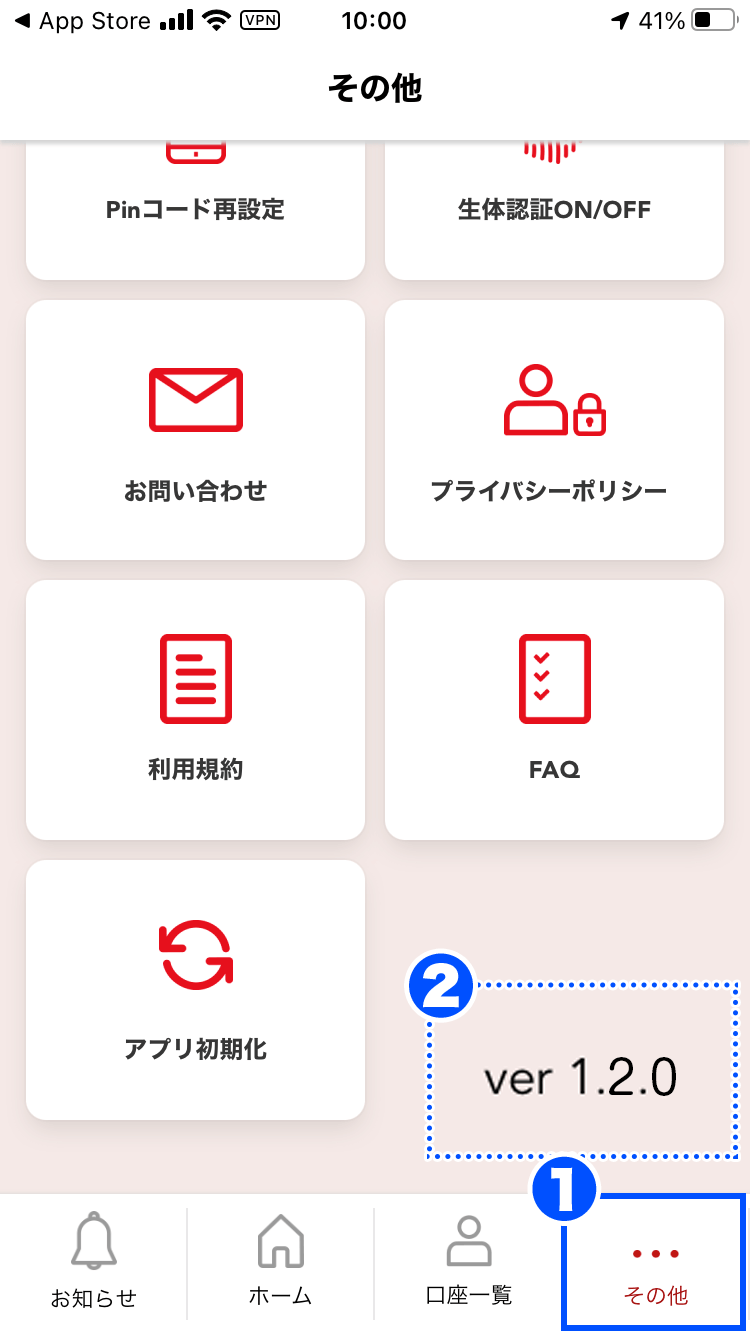Image resolution: width=750 pixels, height=1334 pixels.
Task: Open Pinコード再設定 card
Action: pyautogui.click(x=195, y=210)
